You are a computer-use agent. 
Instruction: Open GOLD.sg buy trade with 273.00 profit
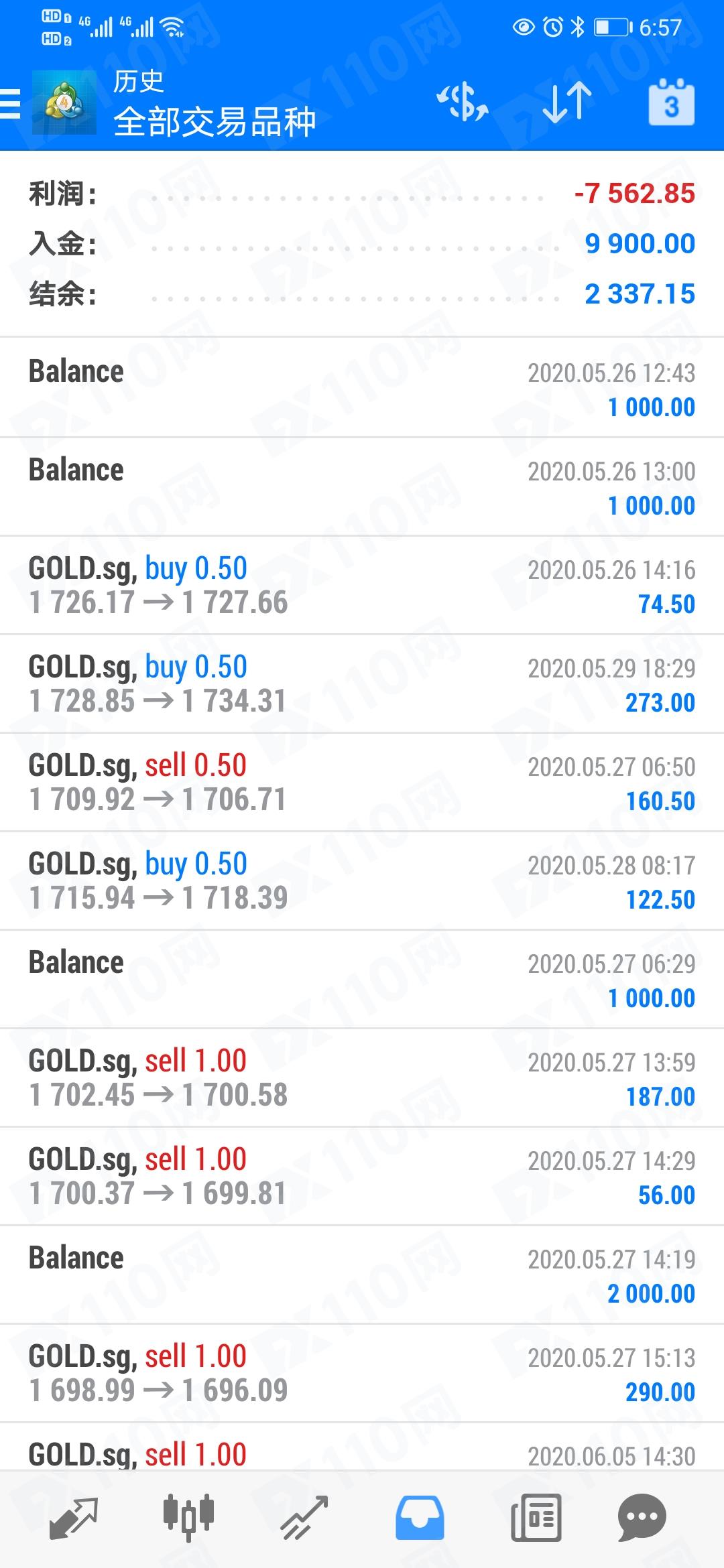pos(362,684)
